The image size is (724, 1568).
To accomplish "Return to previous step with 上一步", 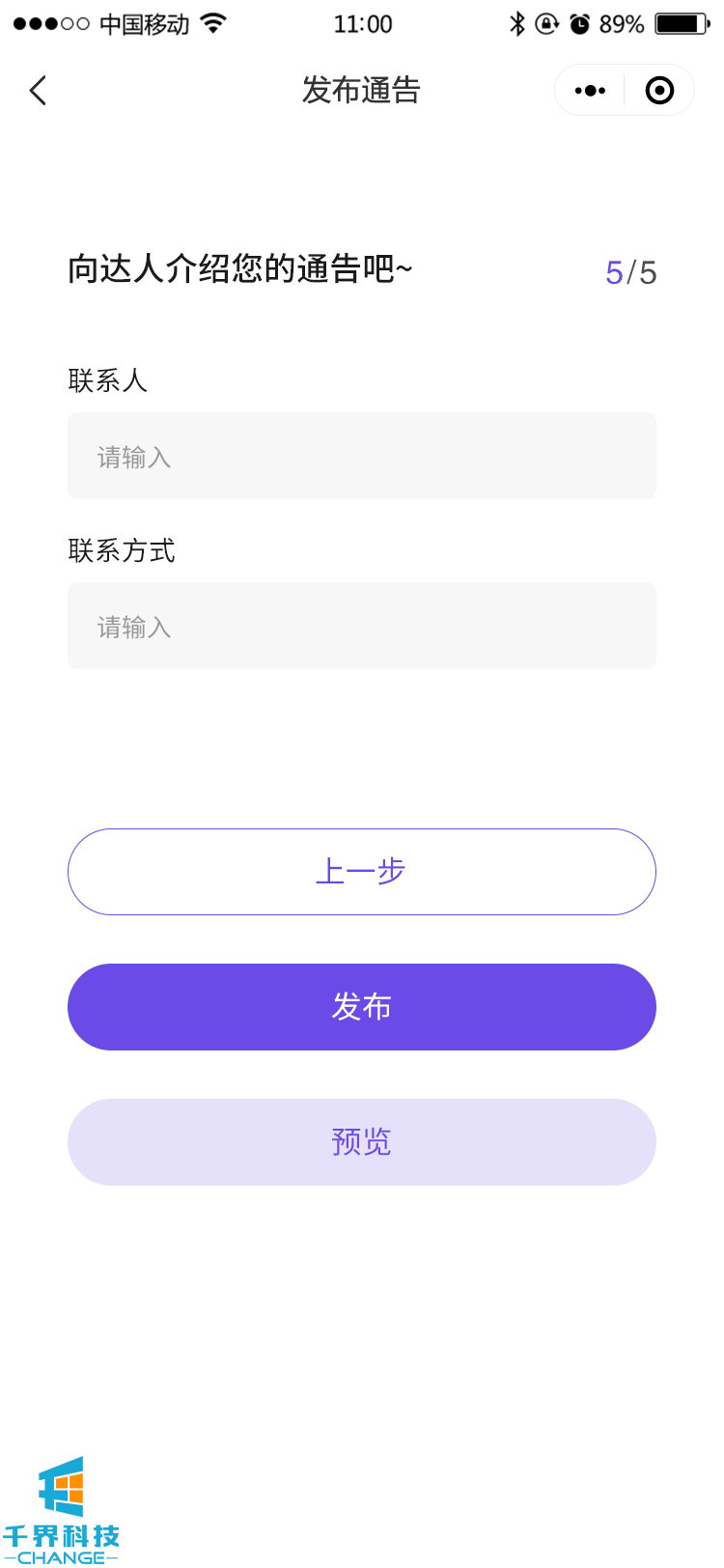I will tap(362, 872).
